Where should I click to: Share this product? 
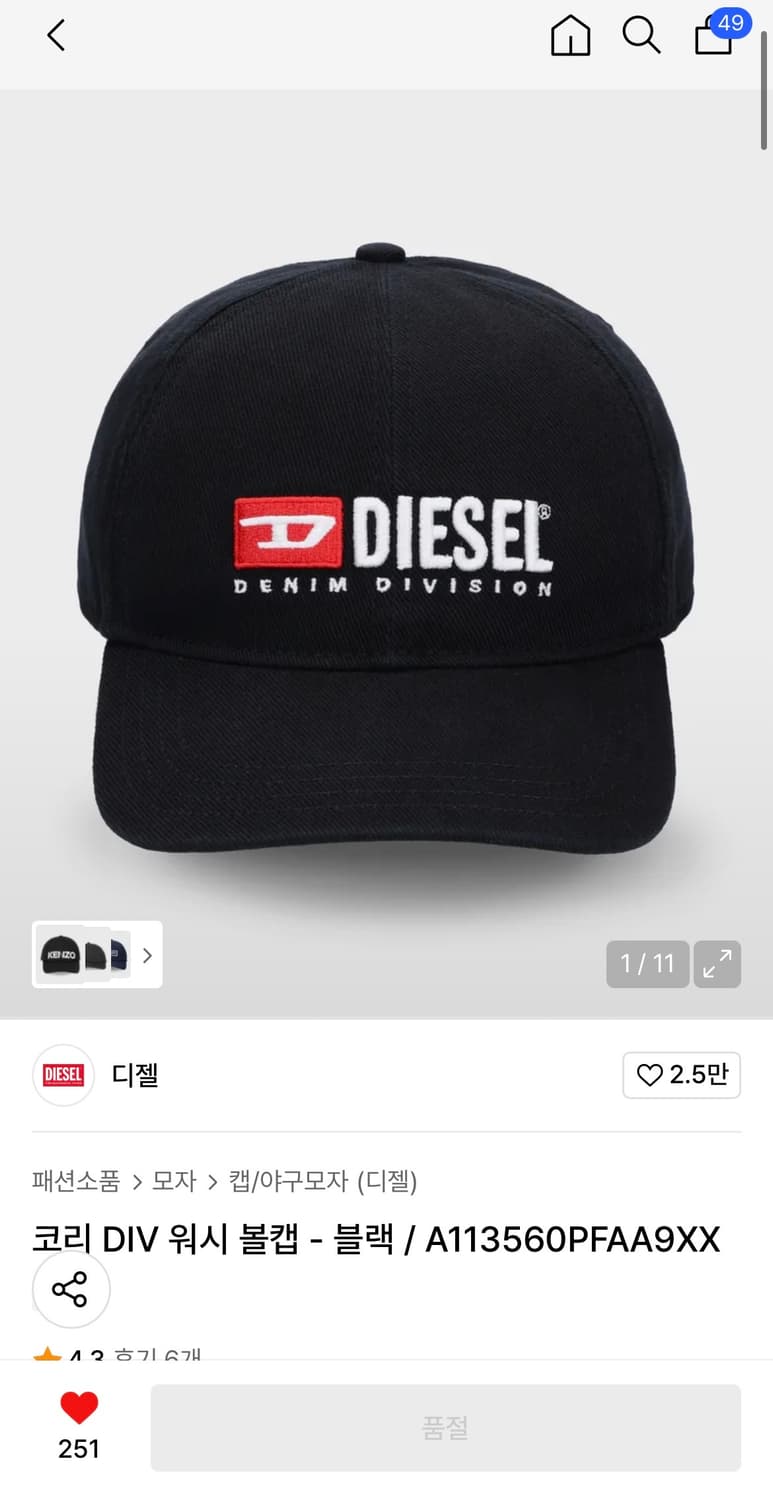coord(70,1289)
